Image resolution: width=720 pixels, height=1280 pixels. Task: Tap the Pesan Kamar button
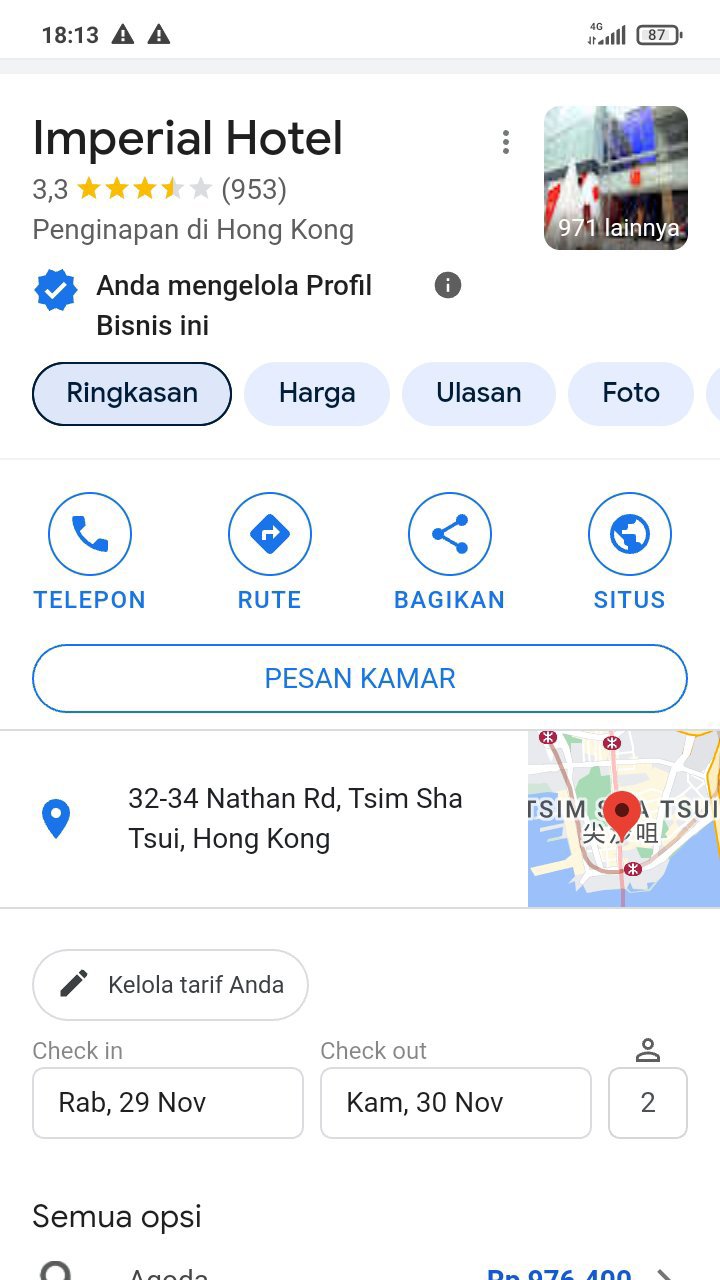click(x=360, y=678)
